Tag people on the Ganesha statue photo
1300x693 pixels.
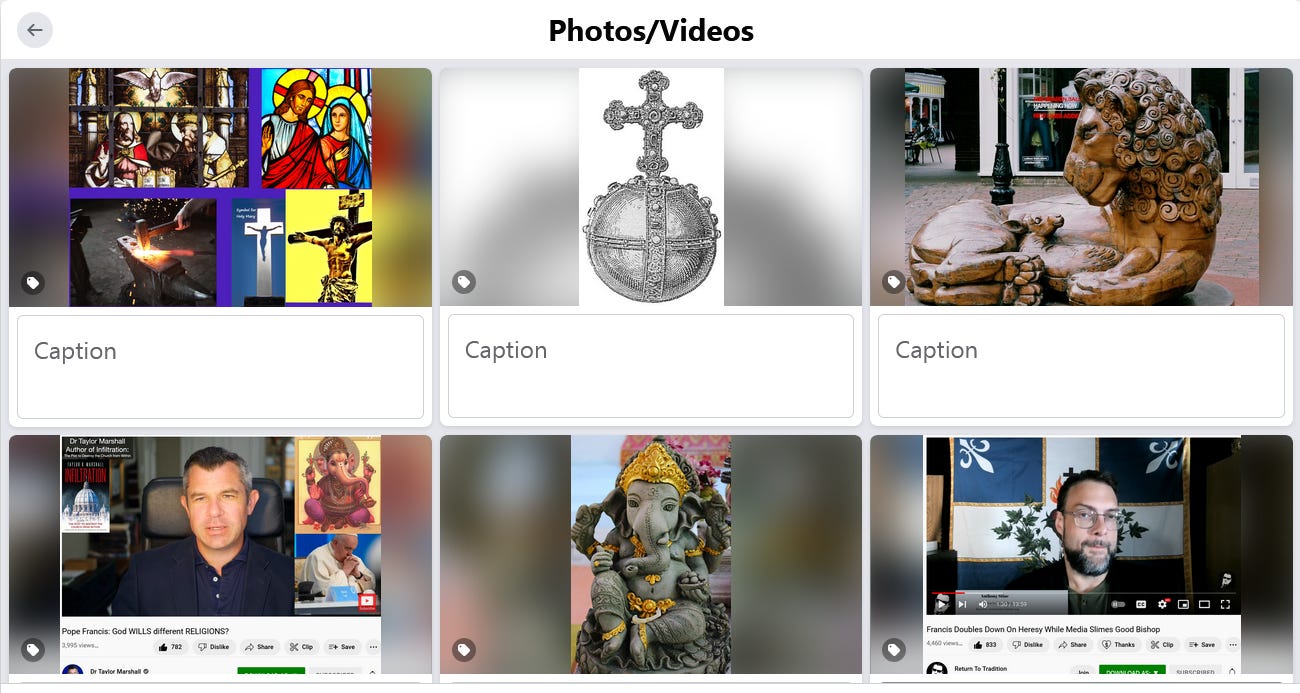pos(463,650)
